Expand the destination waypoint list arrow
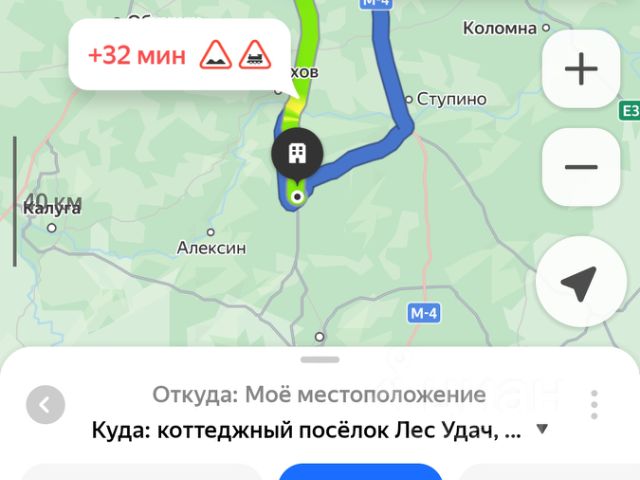640x480 pixels. tap(542, 430)
